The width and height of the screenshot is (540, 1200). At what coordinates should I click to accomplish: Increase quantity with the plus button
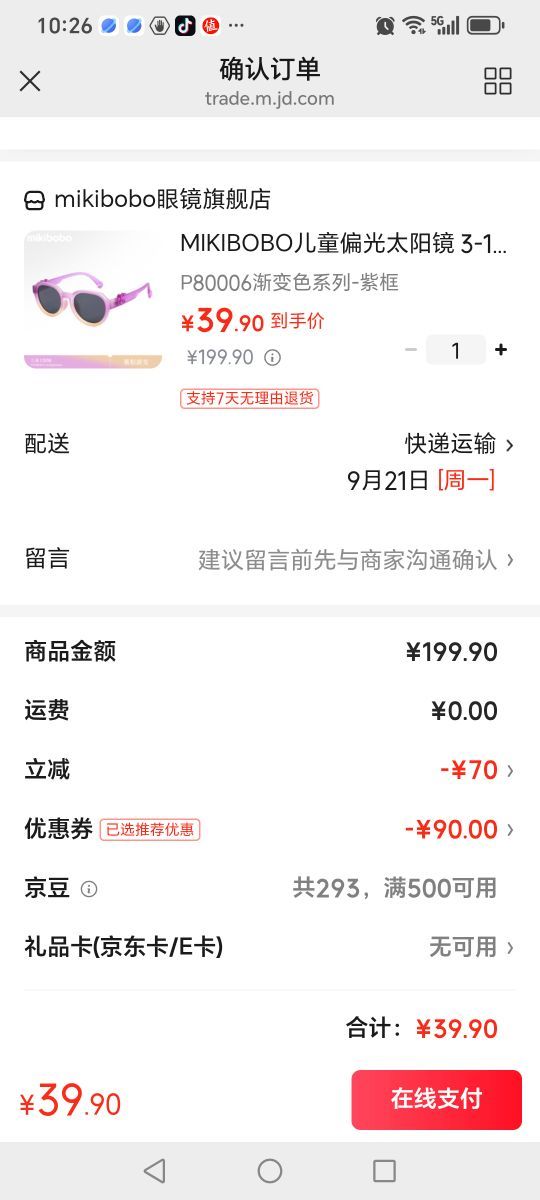point(501,350)
